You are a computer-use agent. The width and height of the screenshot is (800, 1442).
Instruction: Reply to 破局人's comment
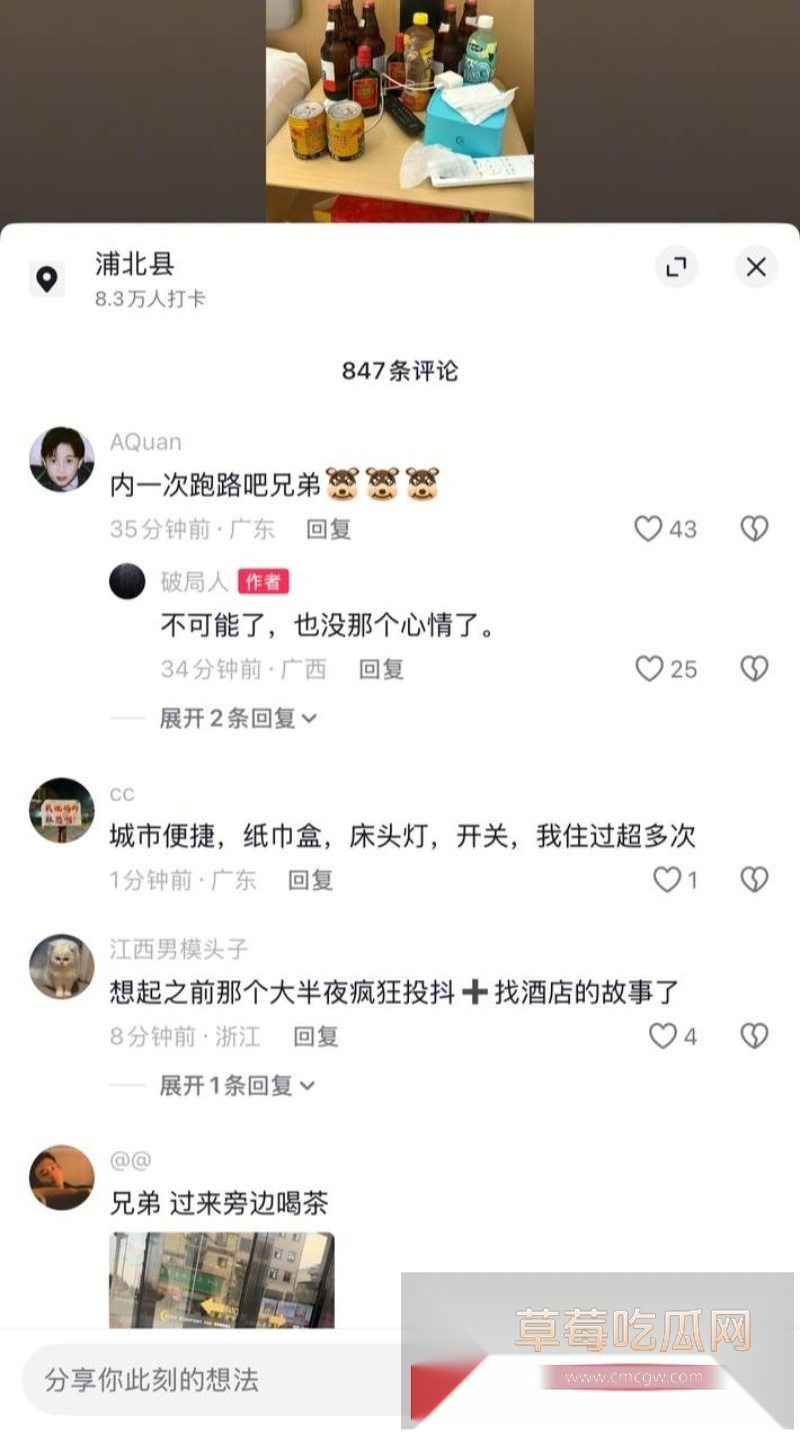pos(381,669)
